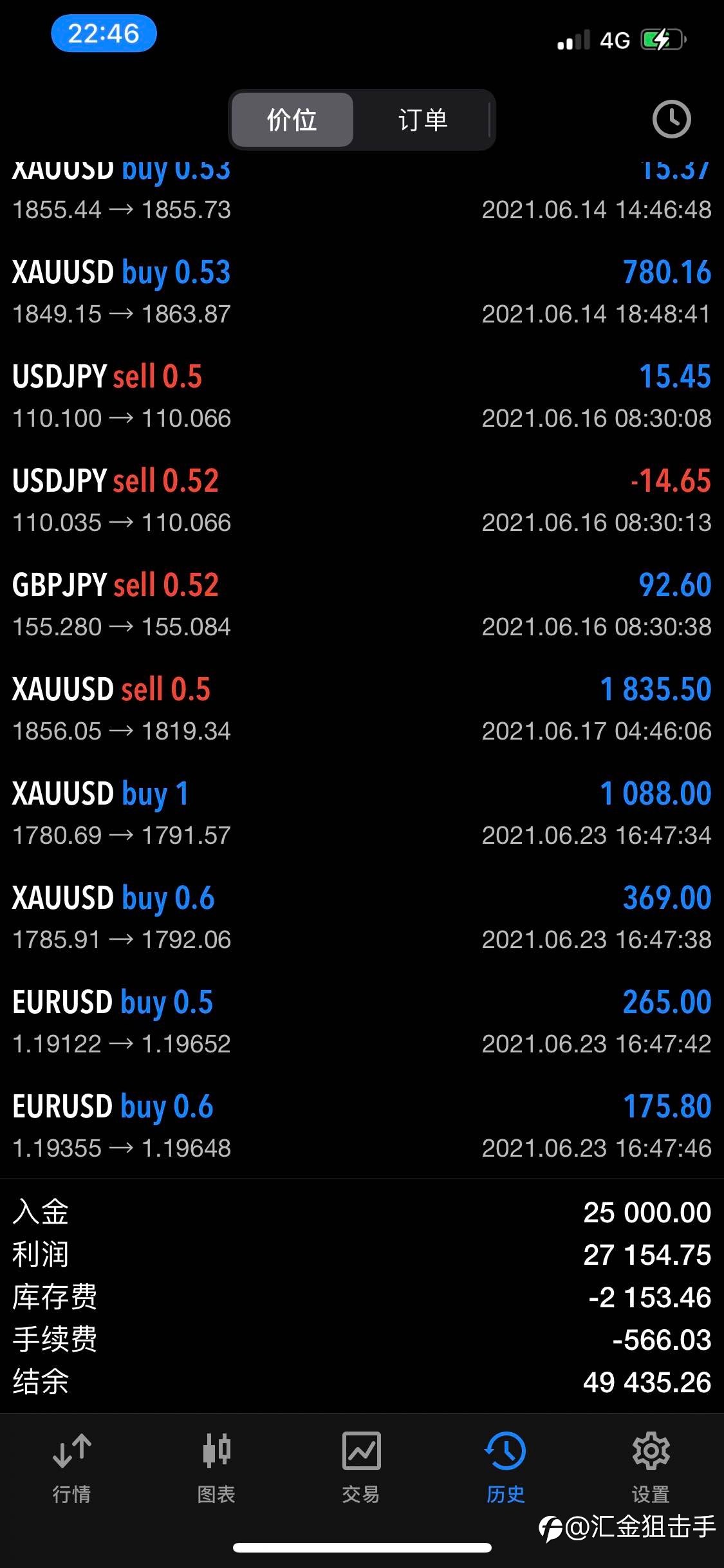
Task: Expand the GBPJPY sell 0.52 trade
Action: 362,605
